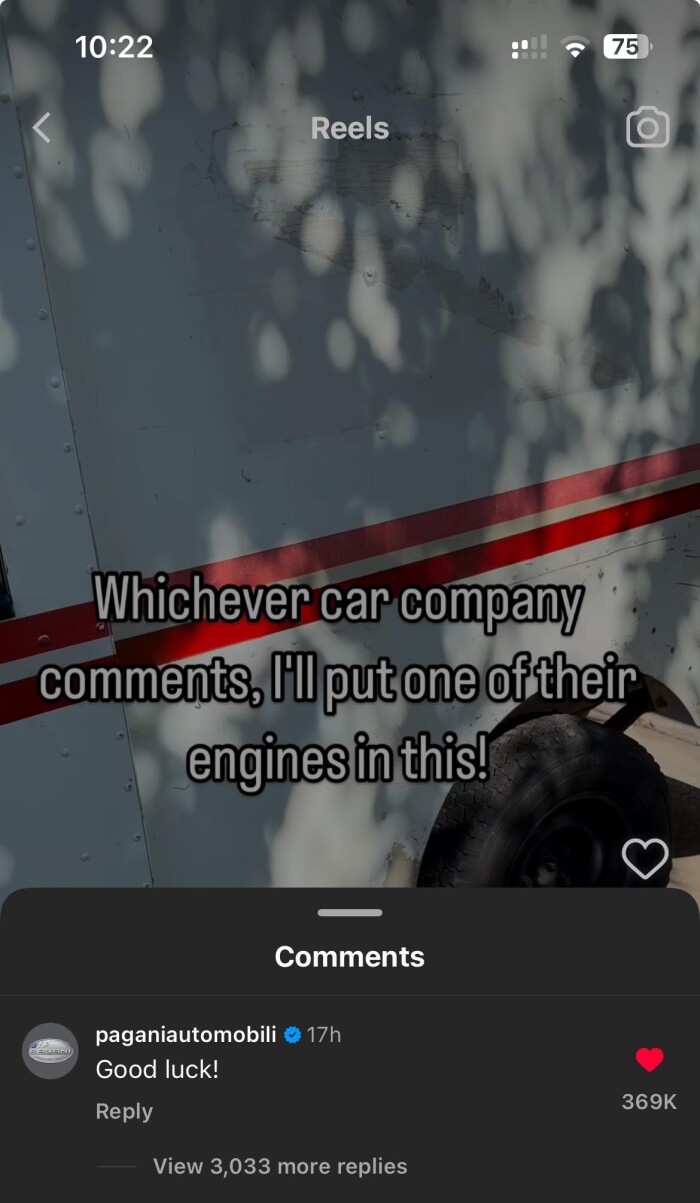Go back from the Reels screen
700x1203 pixels.
(x=41, y=128)
